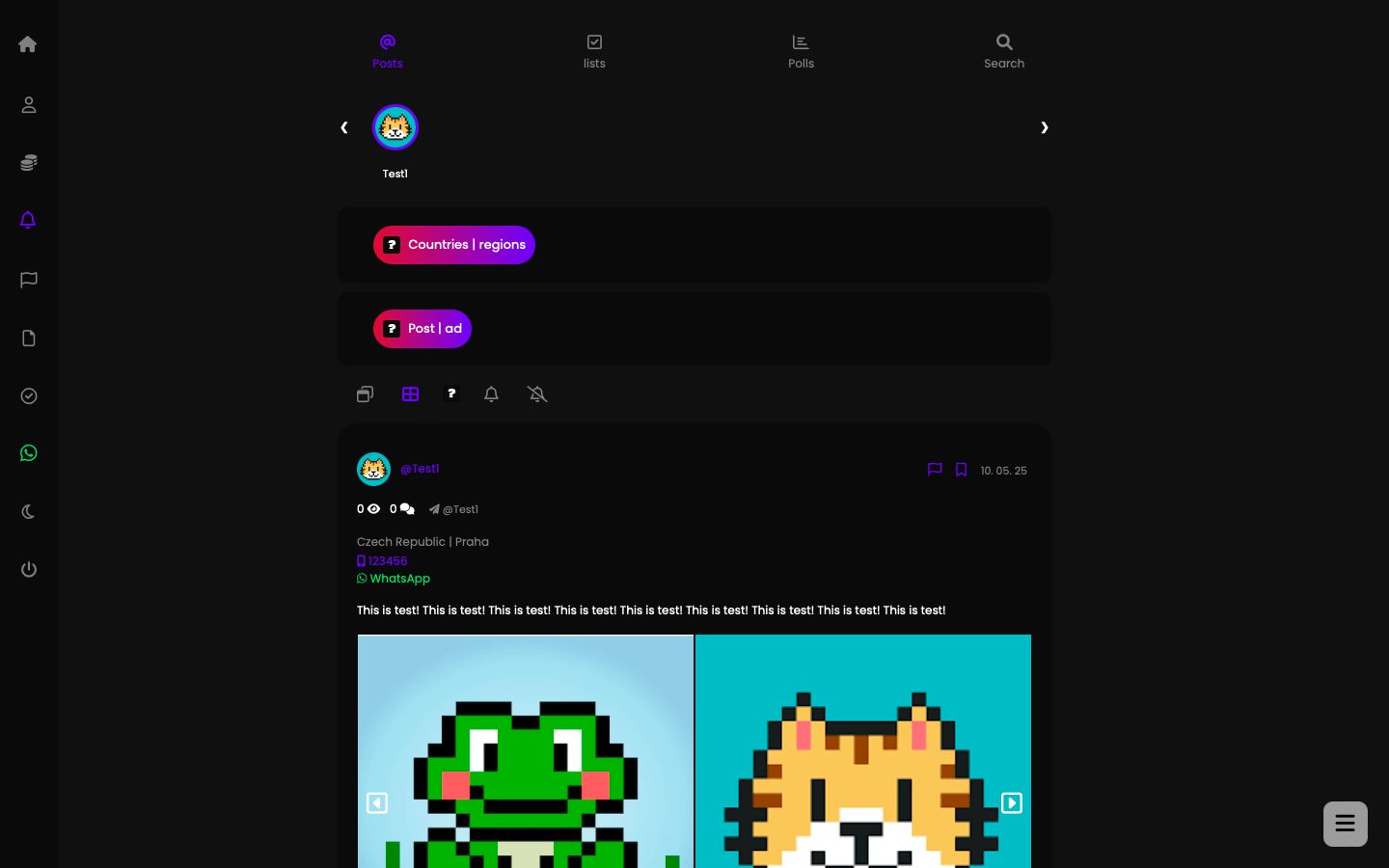The width and height of the screenshot is (1389, 868).
Task: Select the grid view icon
Action: [410, 394]
